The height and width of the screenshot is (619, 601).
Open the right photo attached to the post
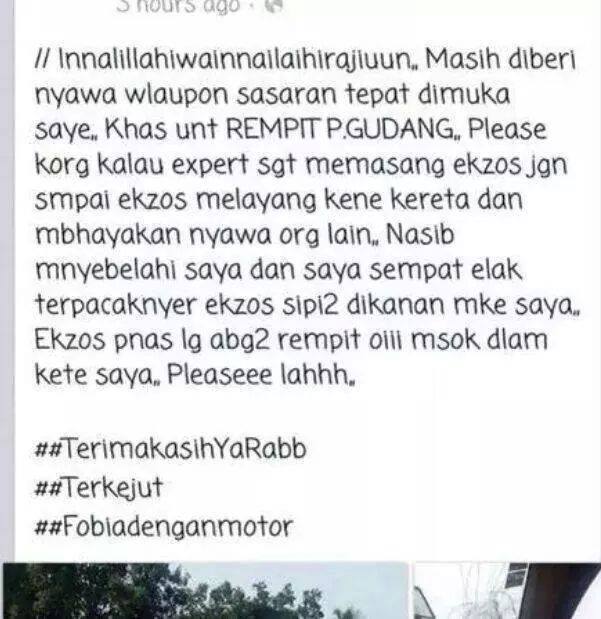506,592
